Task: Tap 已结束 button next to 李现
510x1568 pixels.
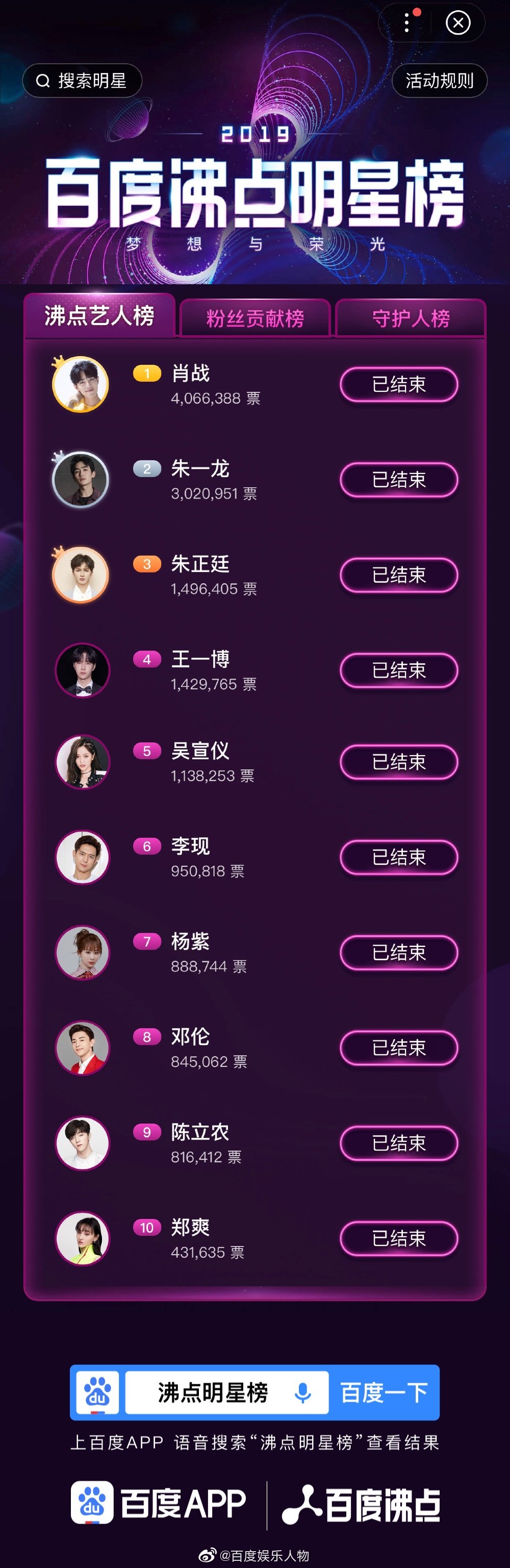Action: tap(399, 857)
